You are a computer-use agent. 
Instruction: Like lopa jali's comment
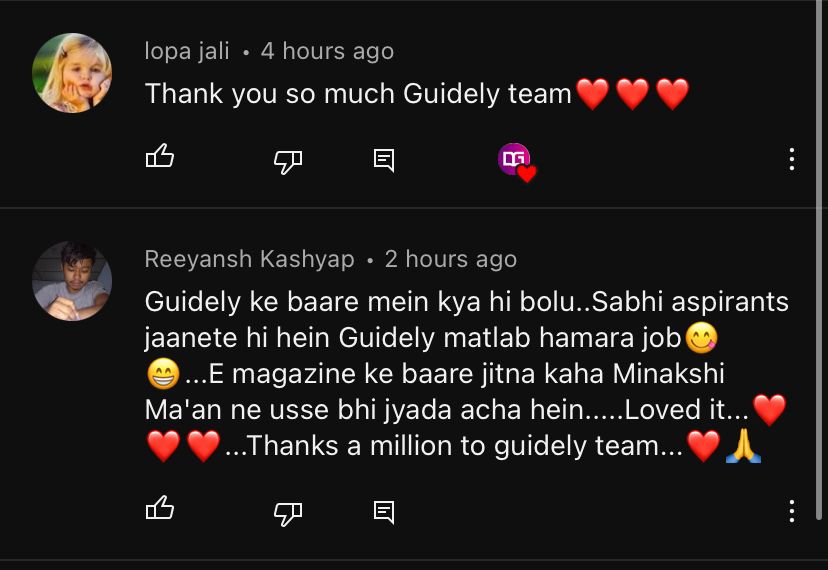160,158
